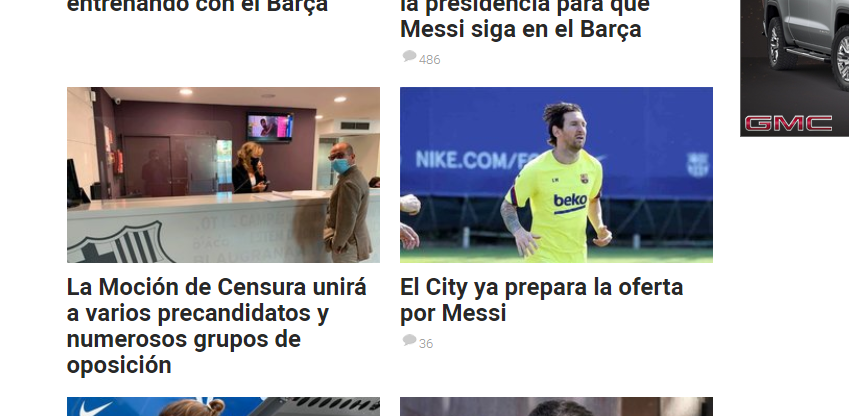849x416 pixels.
Task: Open headline about Messi siga en el Barça
Action: [x=520, y=28]
